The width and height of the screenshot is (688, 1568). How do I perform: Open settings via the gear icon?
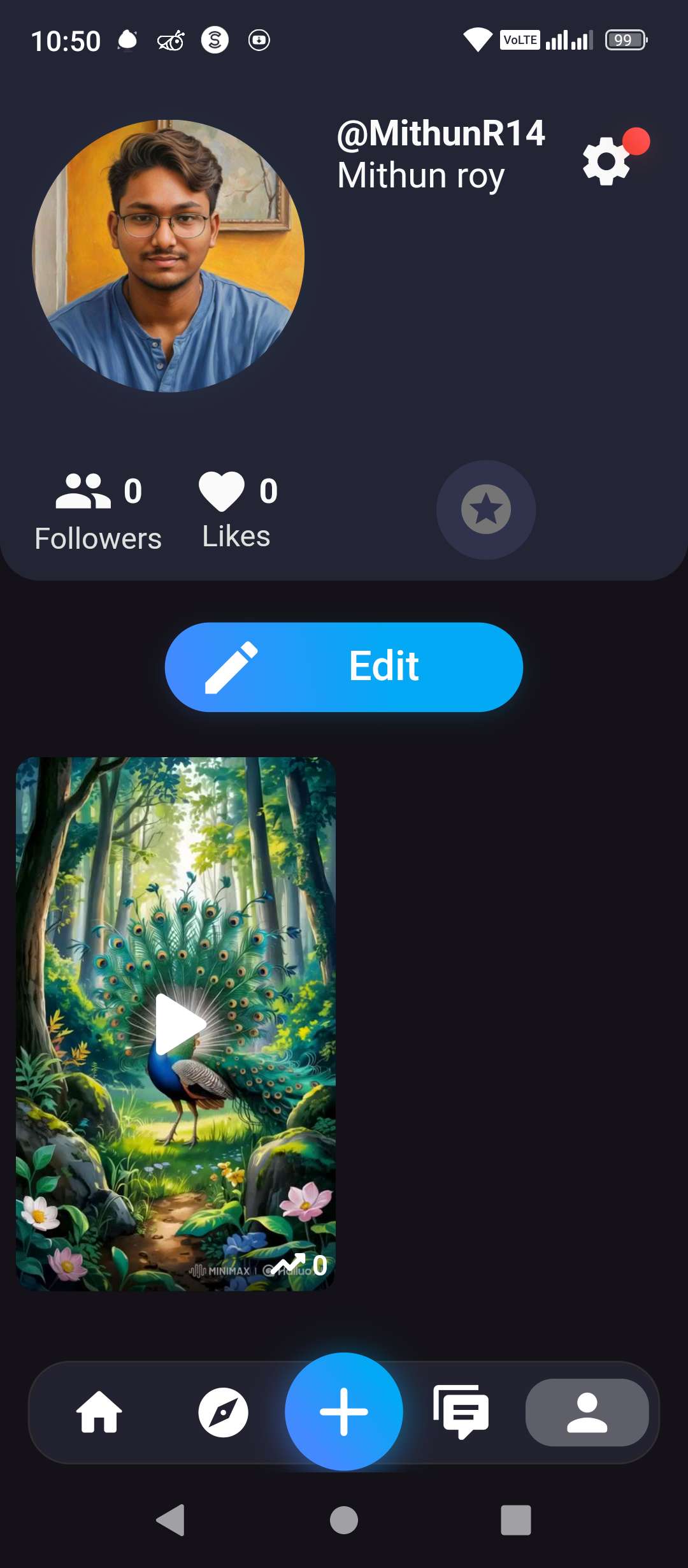click(606, 161)
